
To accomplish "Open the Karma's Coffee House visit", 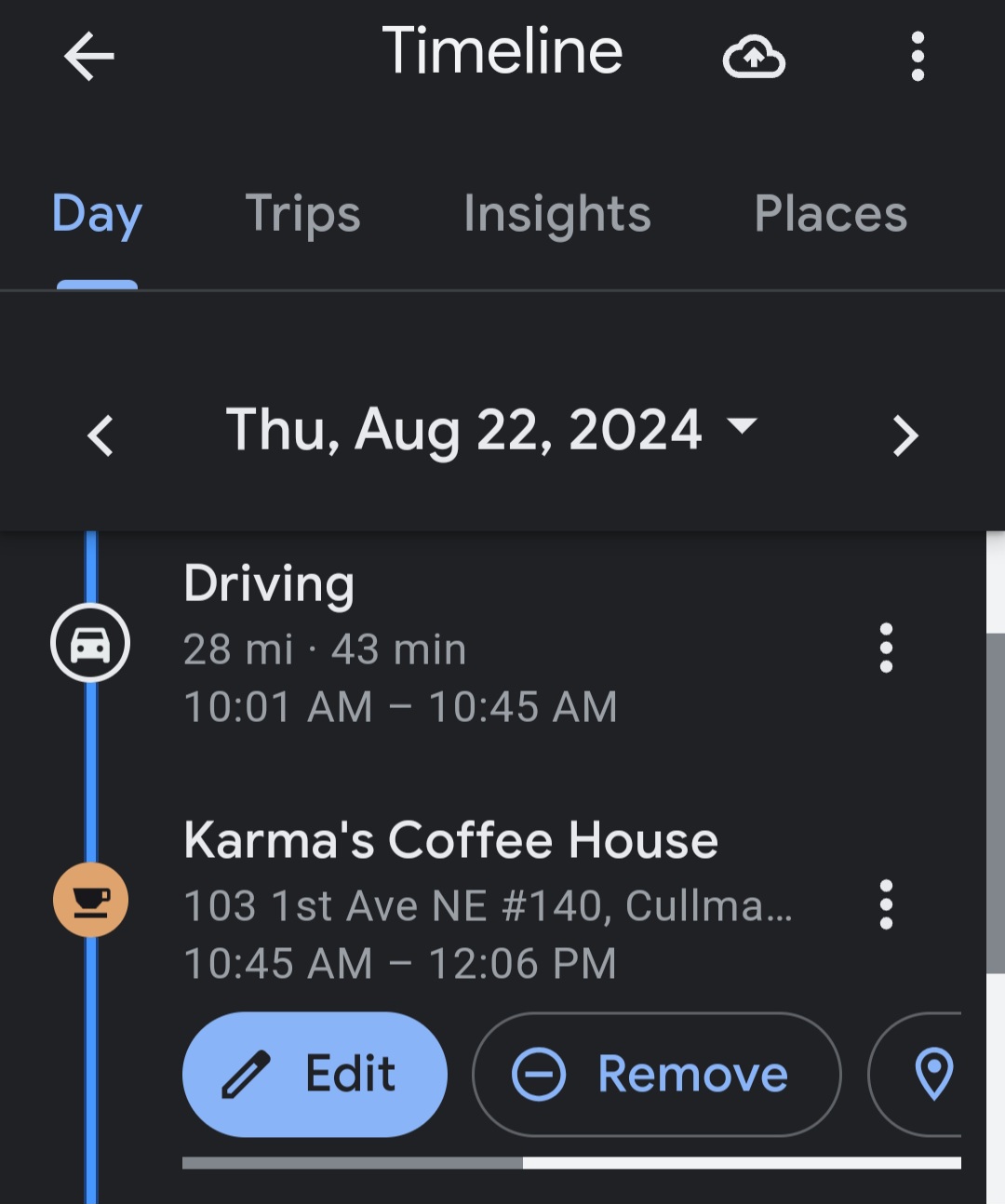I will pos(450,900).
